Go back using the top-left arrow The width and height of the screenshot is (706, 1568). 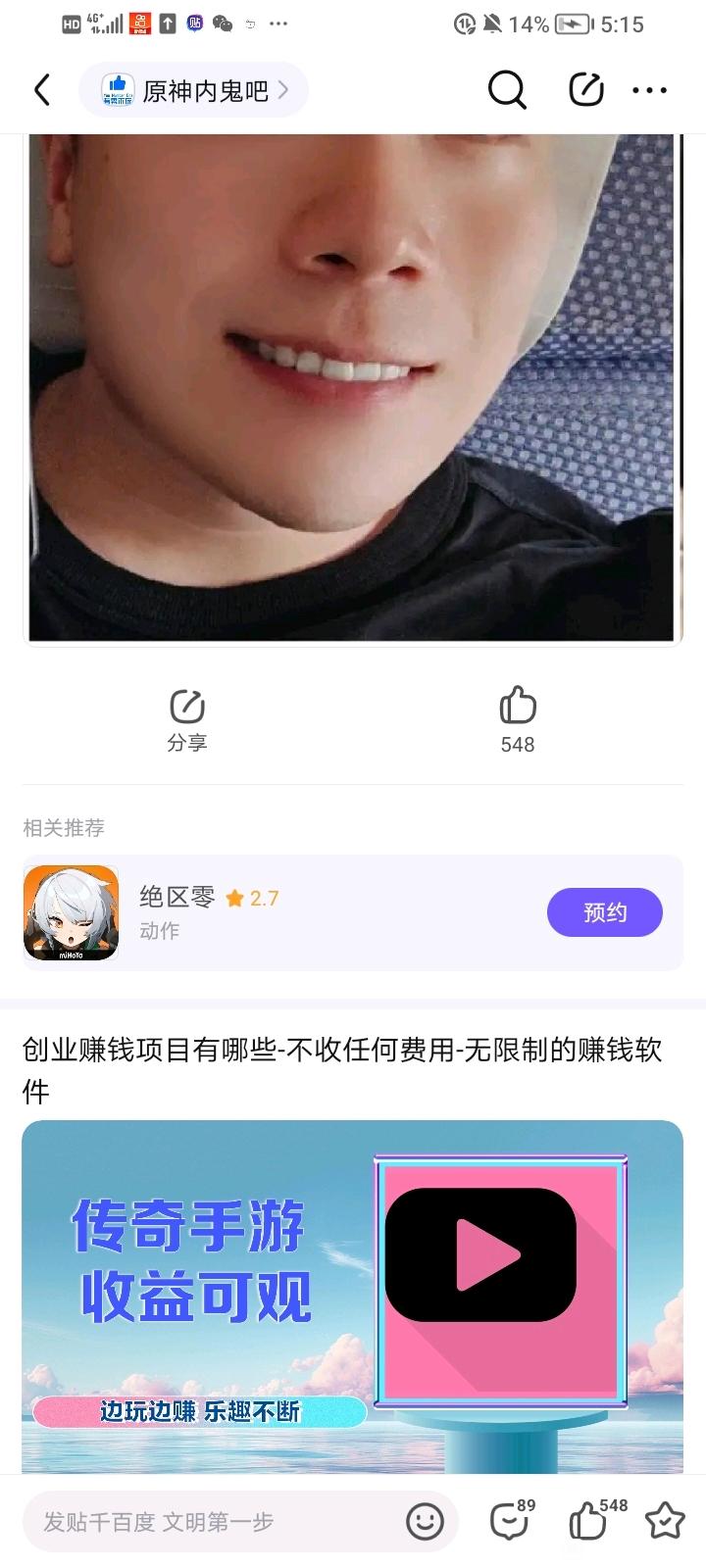tap(42, 91)
